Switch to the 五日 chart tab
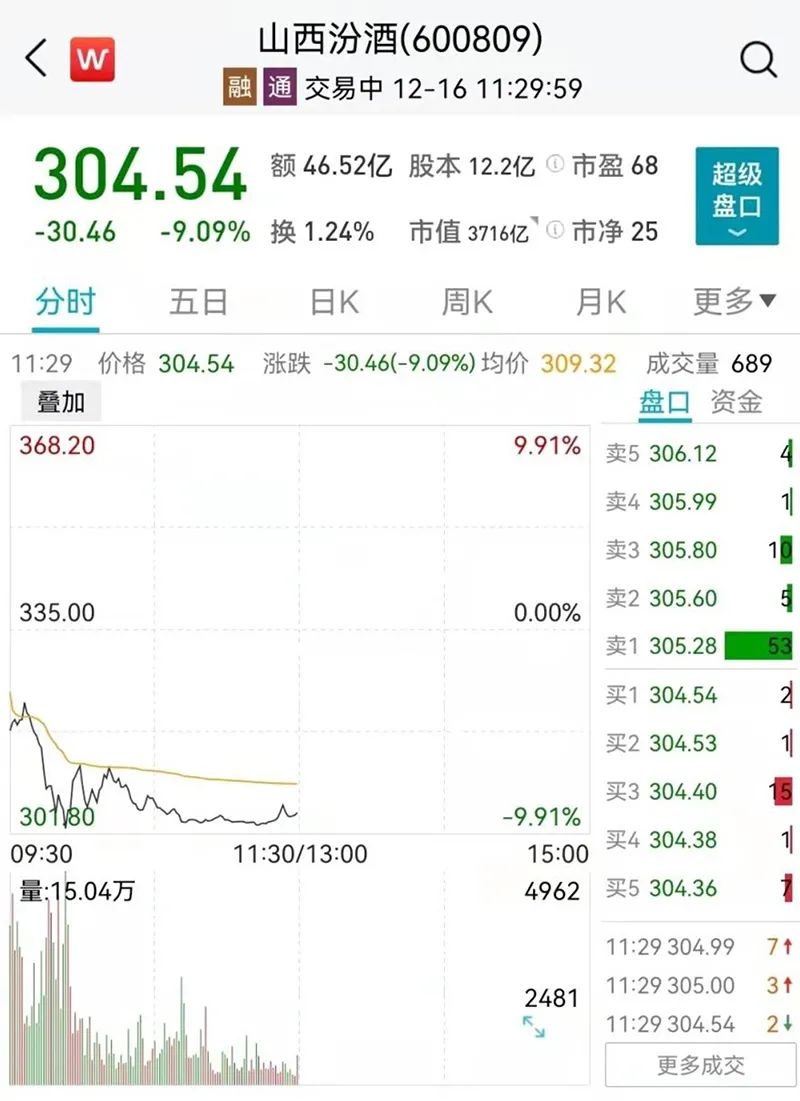 pyautogui.click(x=198, y=301)
